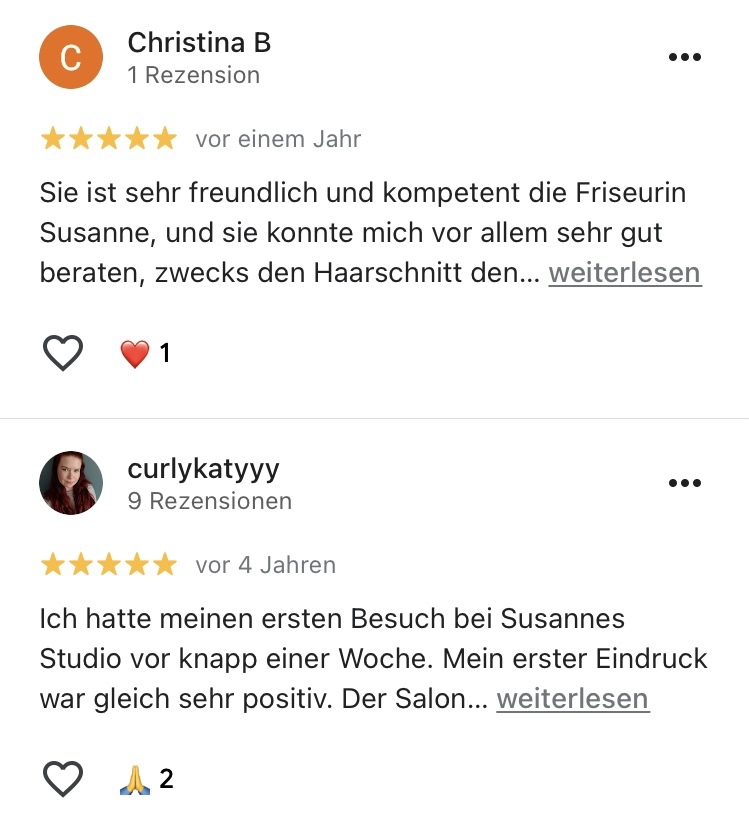Like Christina B's review with the heart
The height and width of the screenshot is (822, 749).
click(63, 353)
